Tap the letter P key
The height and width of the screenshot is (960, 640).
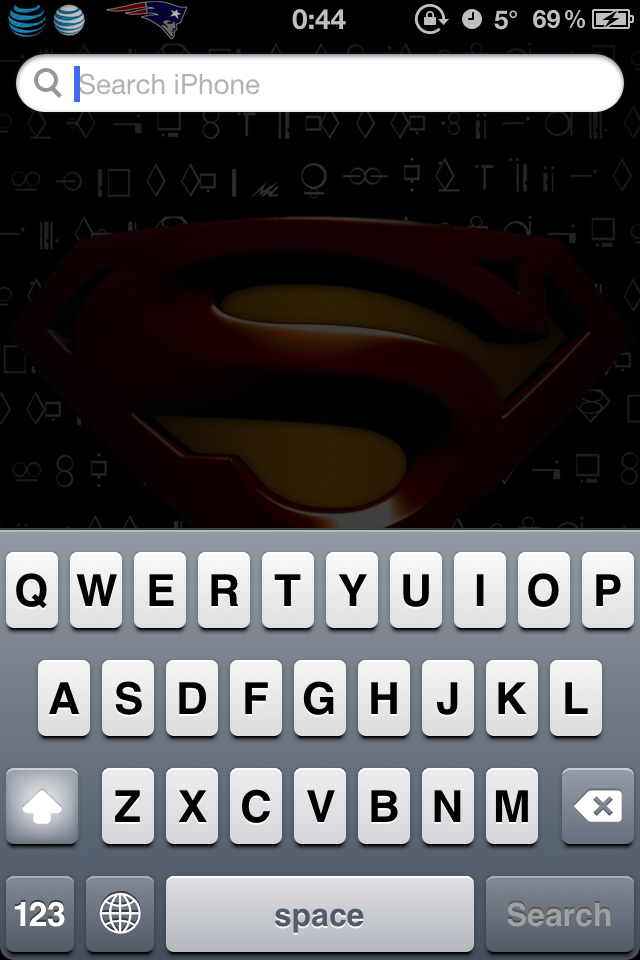pos(607,591)
